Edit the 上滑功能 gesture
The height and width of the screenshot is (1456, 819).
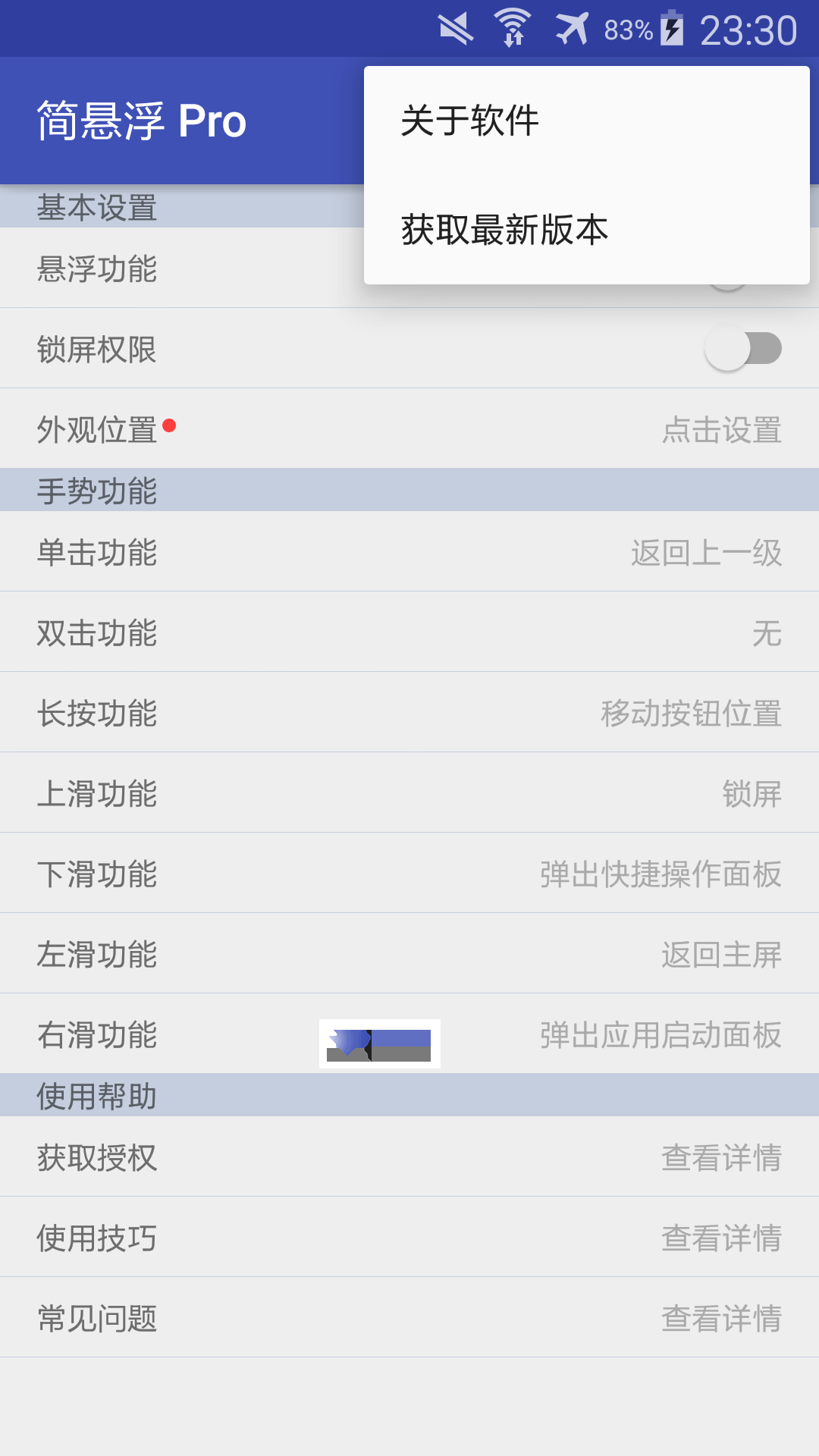coord(409,792)
